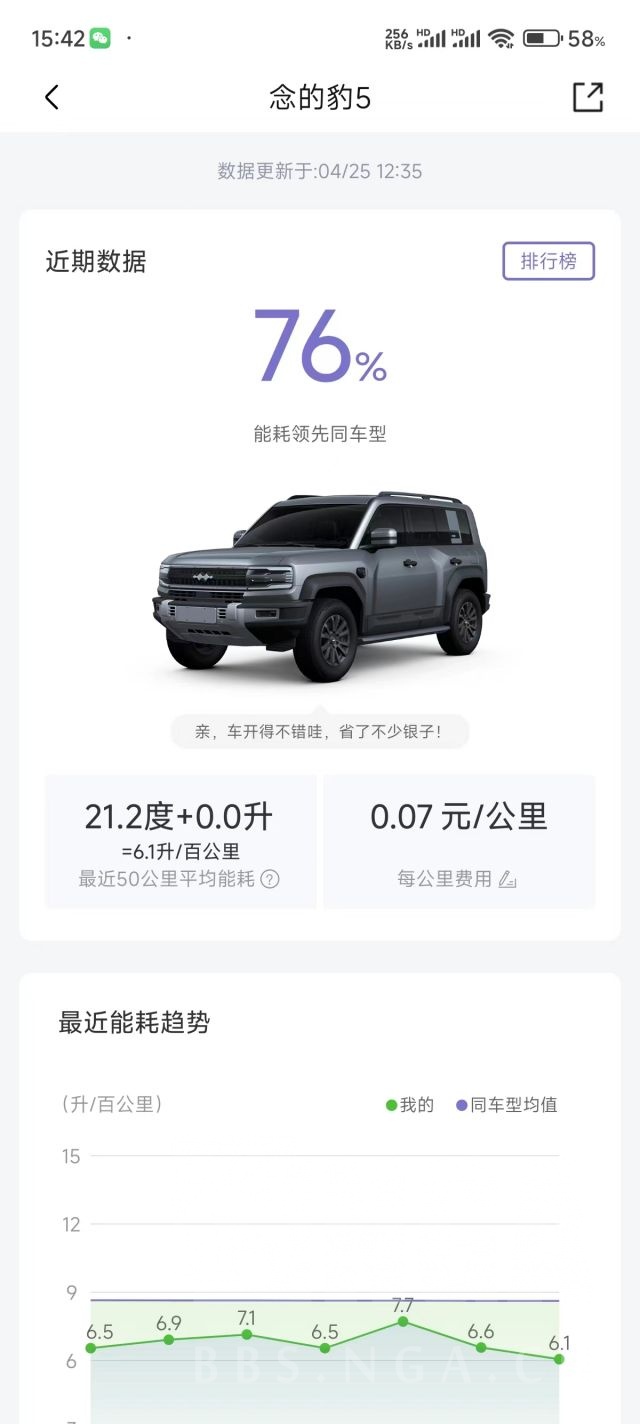Tap the help icon beside 最近50公里平均能耗
This screenshot has height=1424, width=640.
coord(270,880)
